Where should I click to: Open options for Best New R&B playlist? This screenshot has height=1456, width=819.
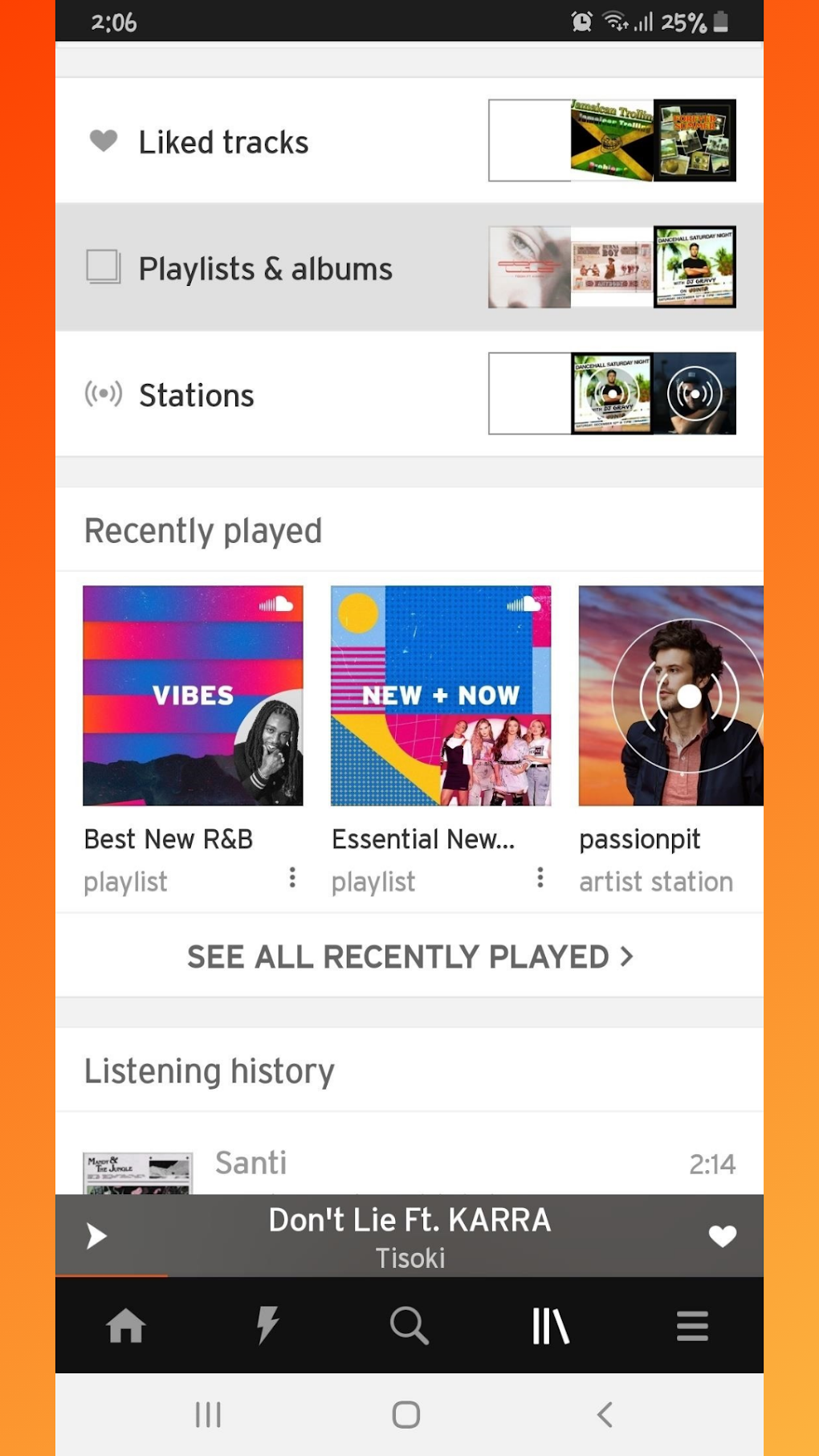click(291, 879)
